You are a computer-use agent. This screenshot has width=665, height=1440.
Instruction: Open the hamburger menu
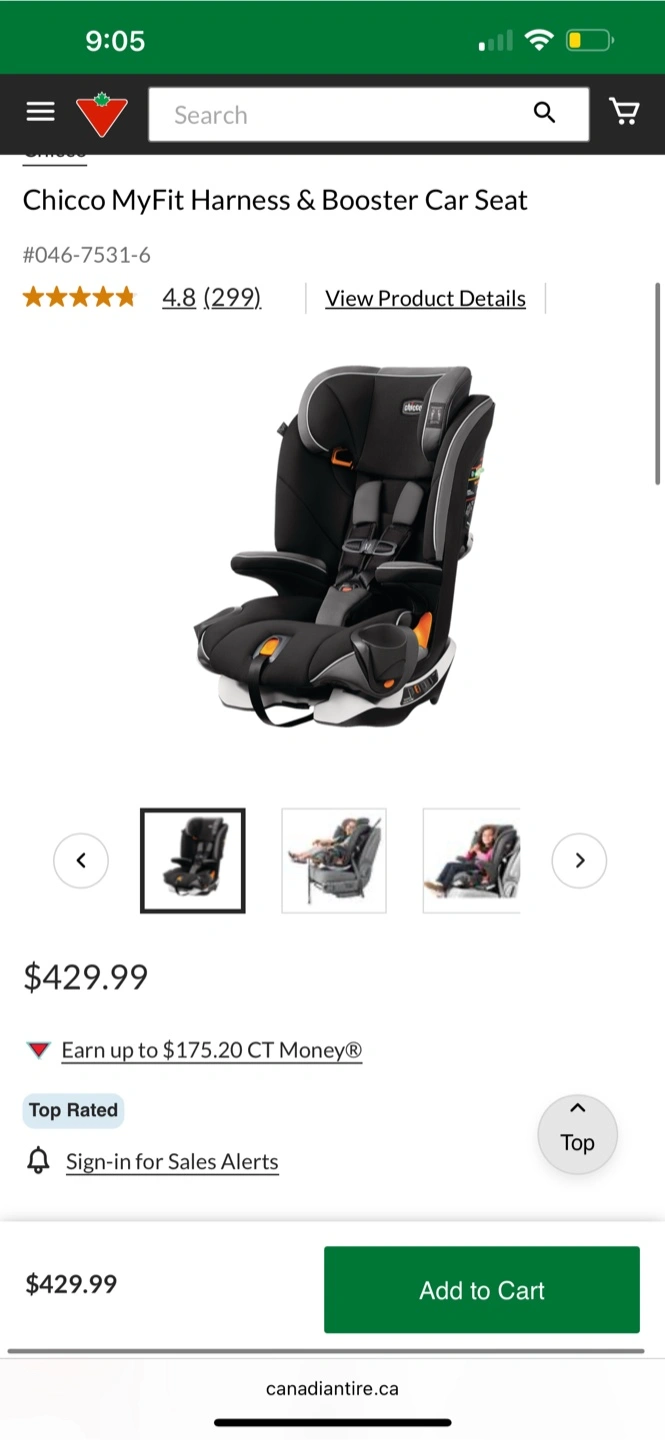tap(40, 112)
